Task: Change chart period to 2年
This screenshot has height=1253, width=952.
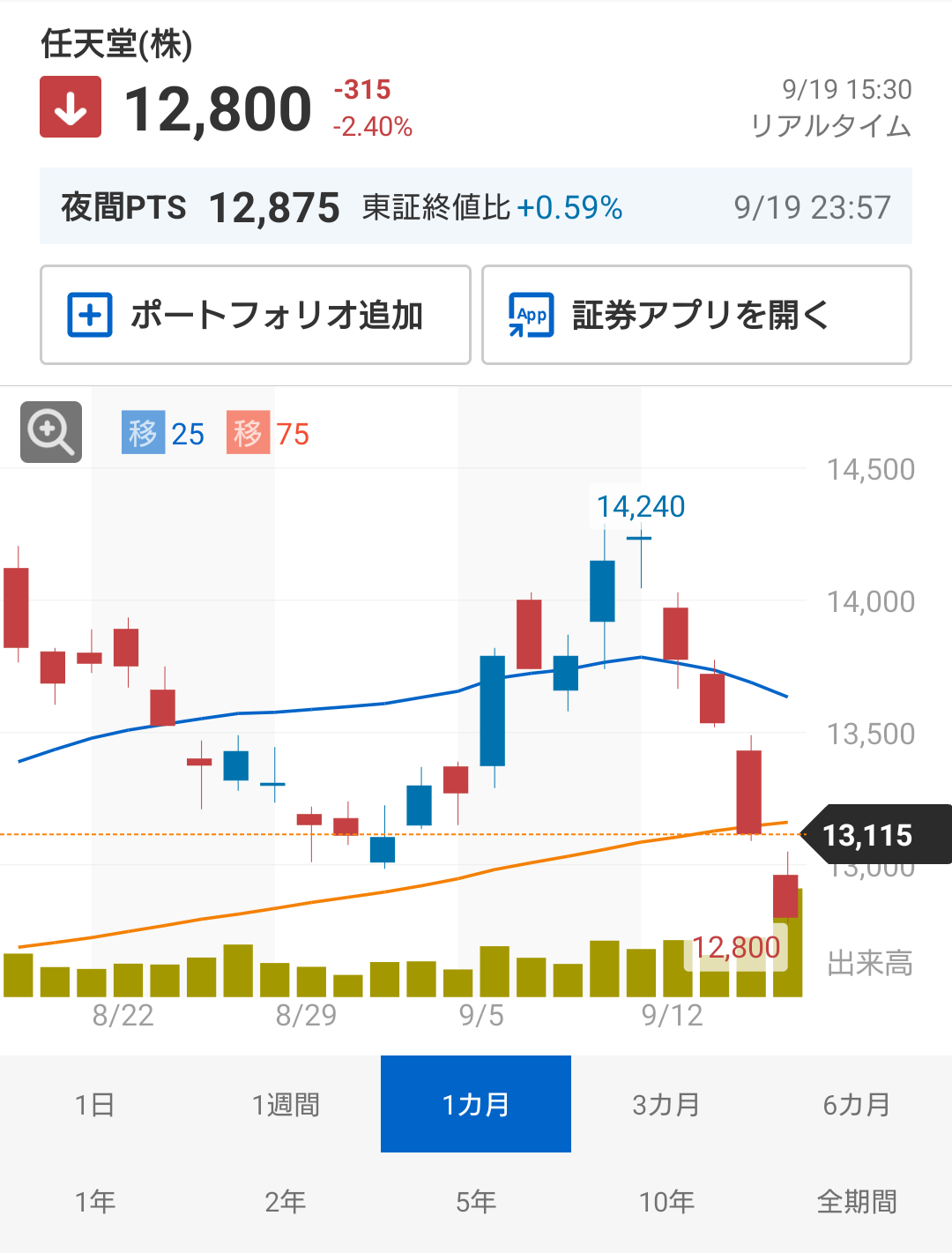Action: pos(286,1201)
